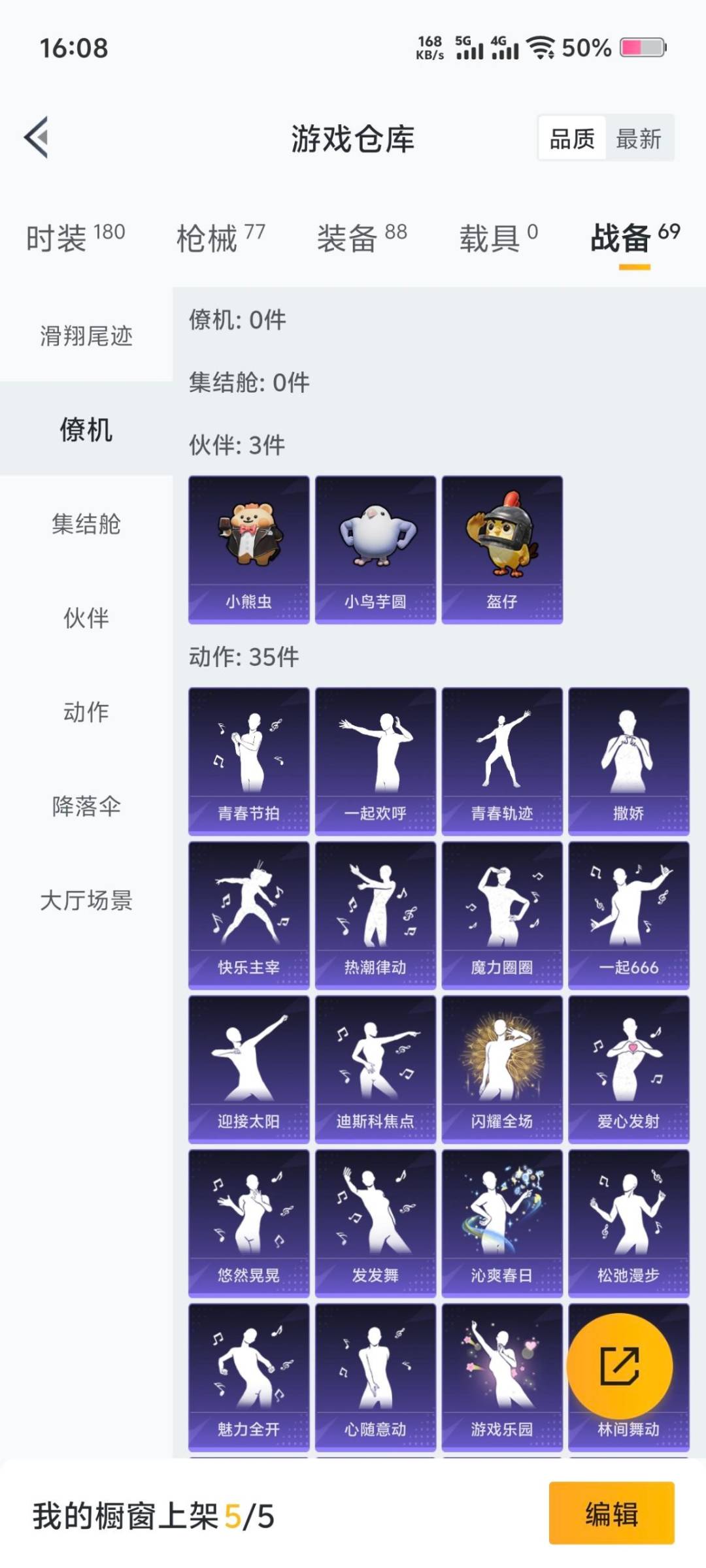Screen dimensions: 706x1568
Task: Switch sorting back to 品质
Action: pos(570,139)
